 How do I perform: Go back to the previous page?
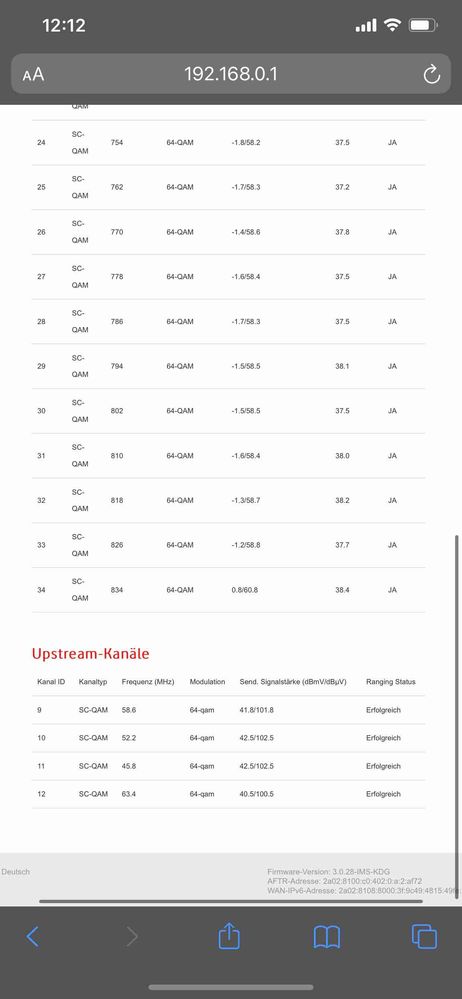point(32,937)
